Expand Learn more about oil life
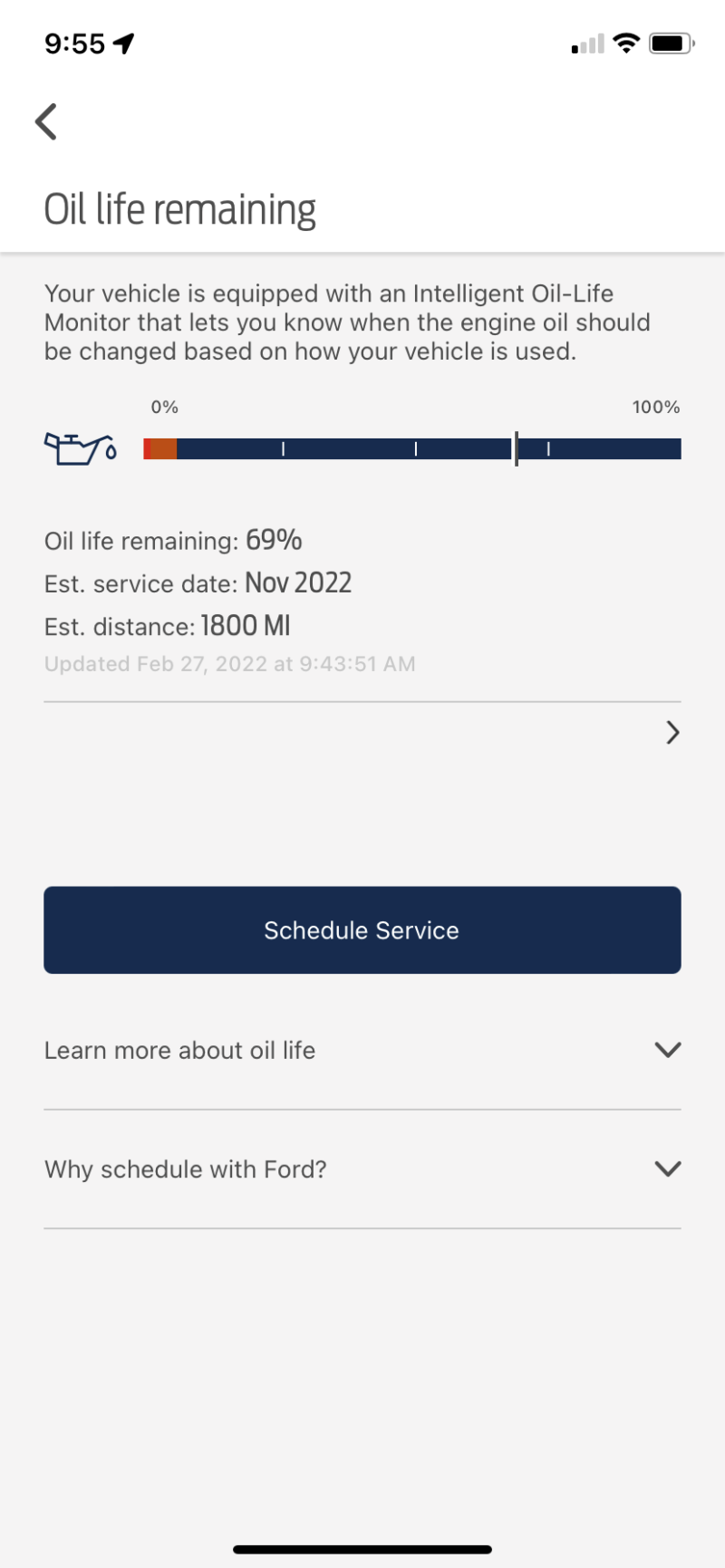Viewport: 725px width, 1568px height. click(362, 1051)
